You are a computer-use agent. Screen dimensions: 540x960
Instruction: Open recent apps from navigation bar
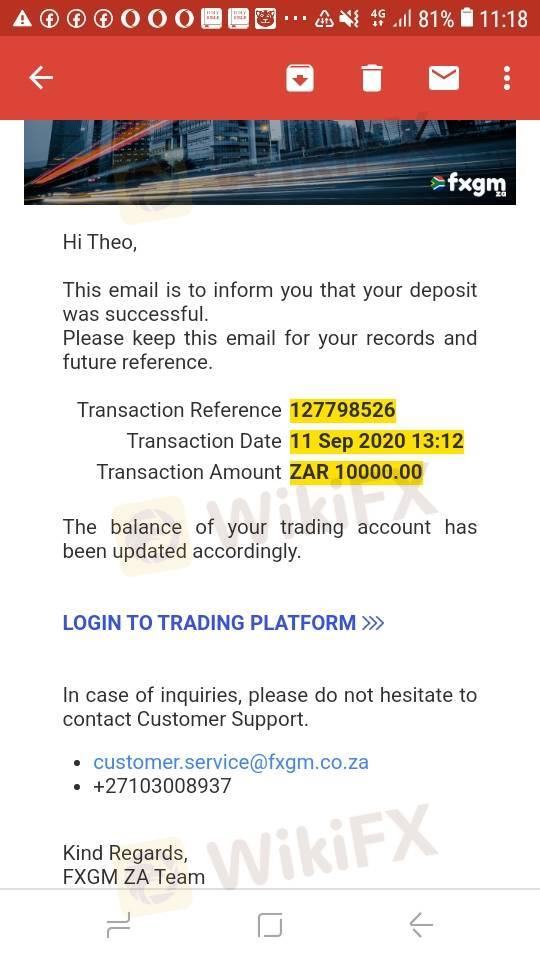[118, 924]
